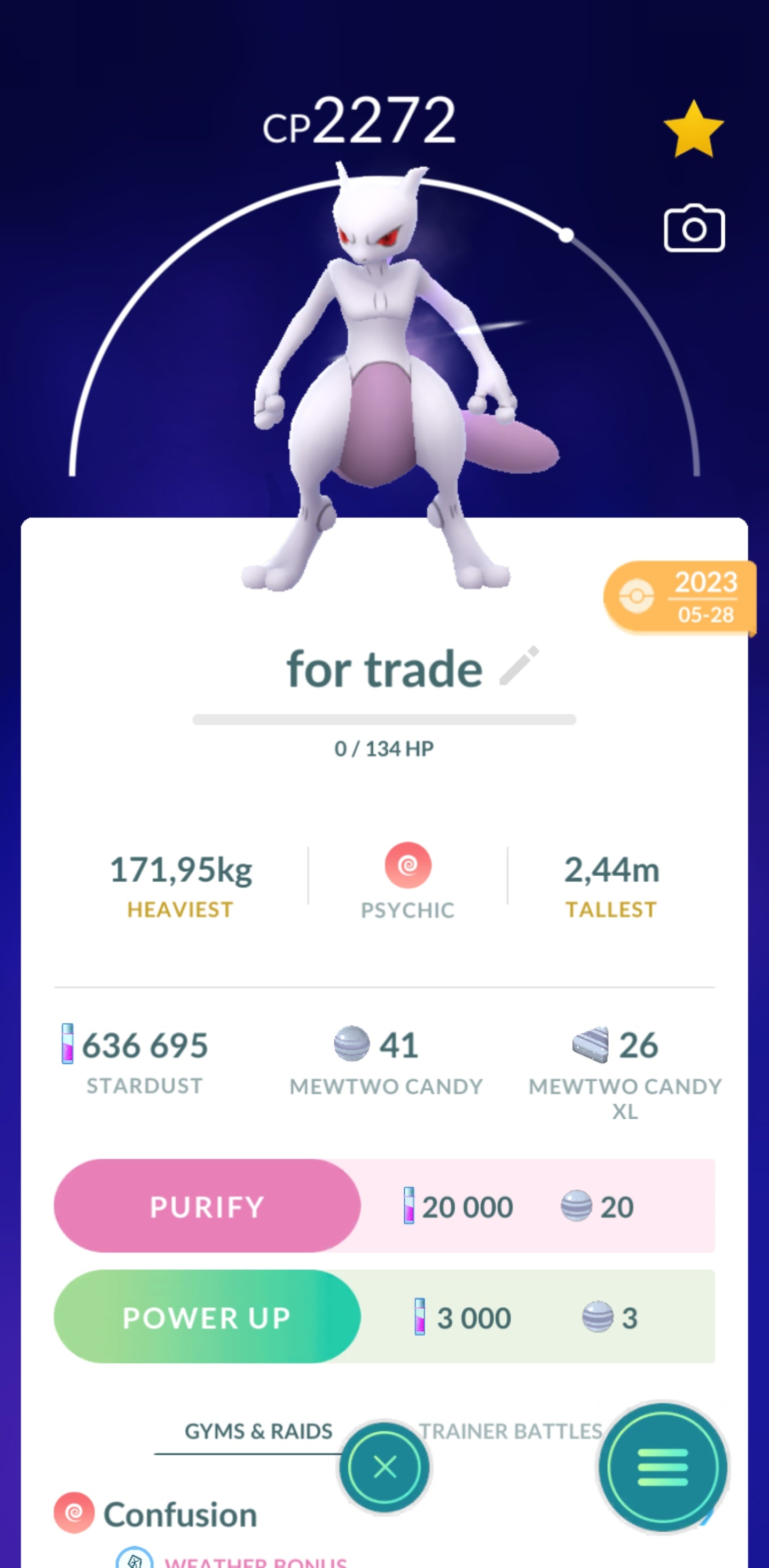Switch to the Trainer Battles tab

tap(510, 1431)
